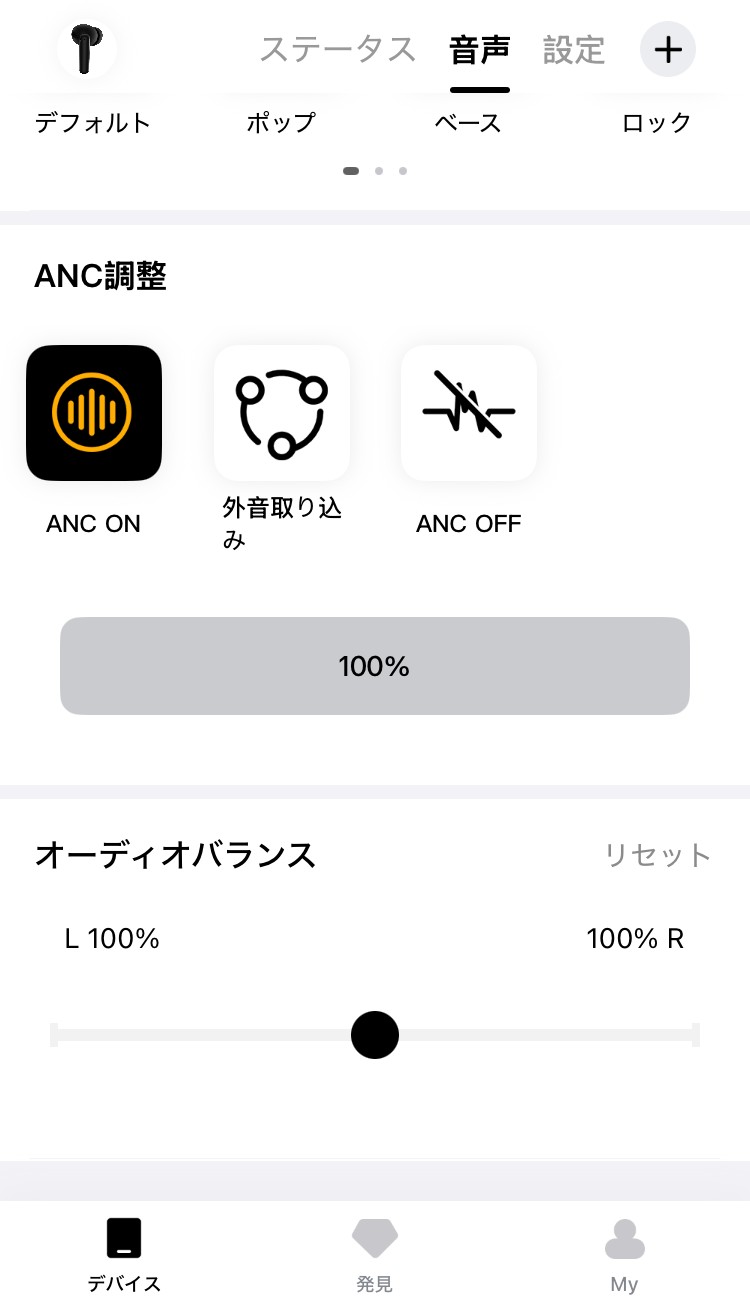Viewport: 750px width, 1299px height.
Task: Enable ANC ON mode
Action: [93, 412]
